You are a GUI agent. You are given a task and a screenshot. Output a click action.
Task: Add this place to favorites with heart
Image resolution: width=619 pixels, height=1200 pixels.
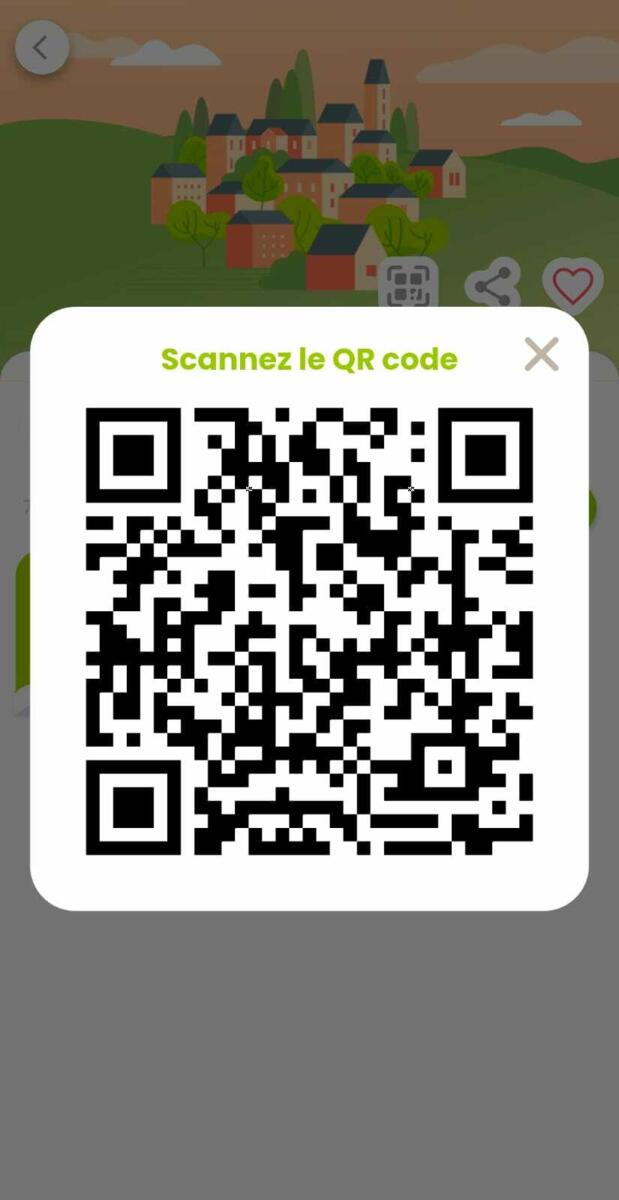pos(573,285)
